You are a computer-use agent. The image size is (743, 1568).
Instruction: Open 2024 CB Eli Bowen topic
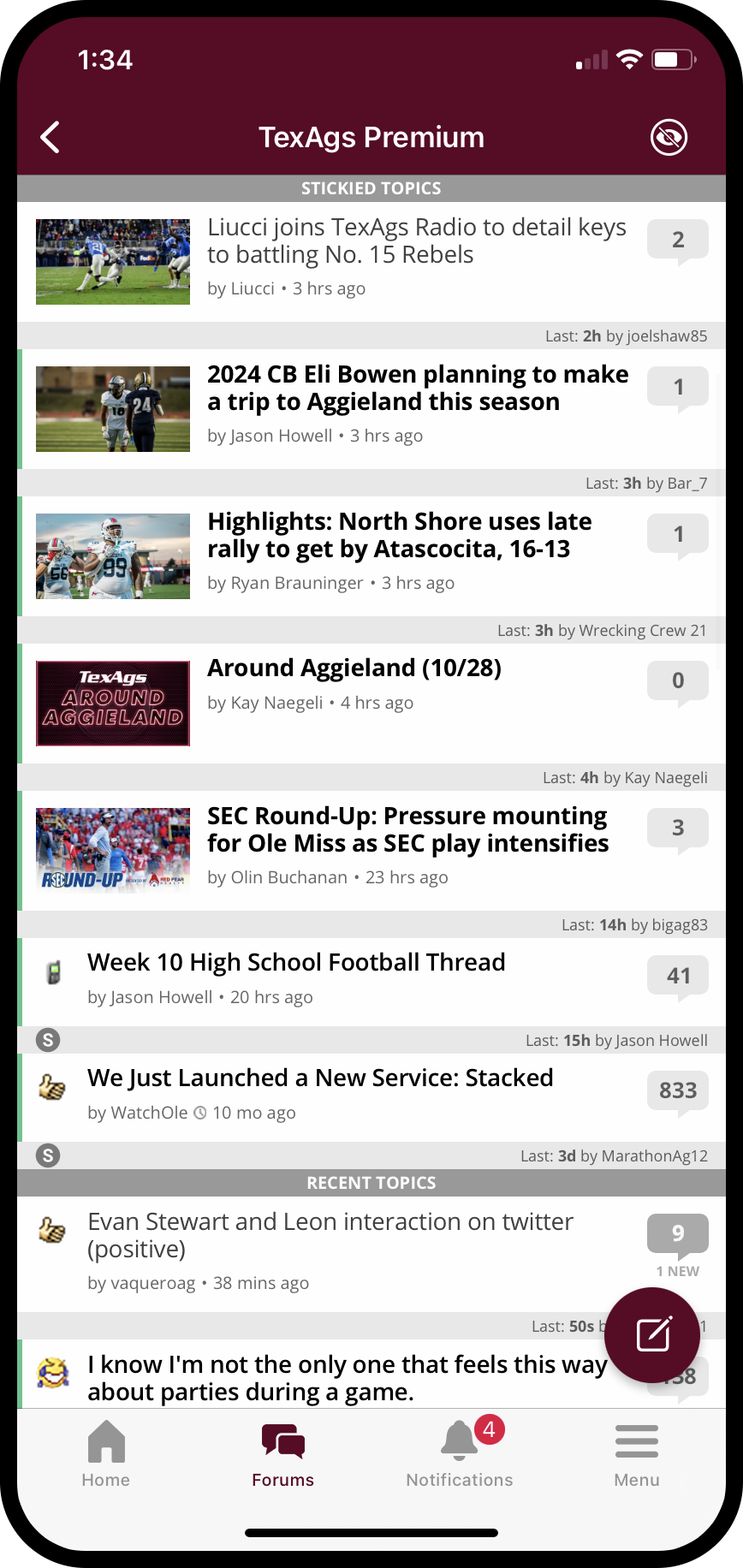coord(417,389)
